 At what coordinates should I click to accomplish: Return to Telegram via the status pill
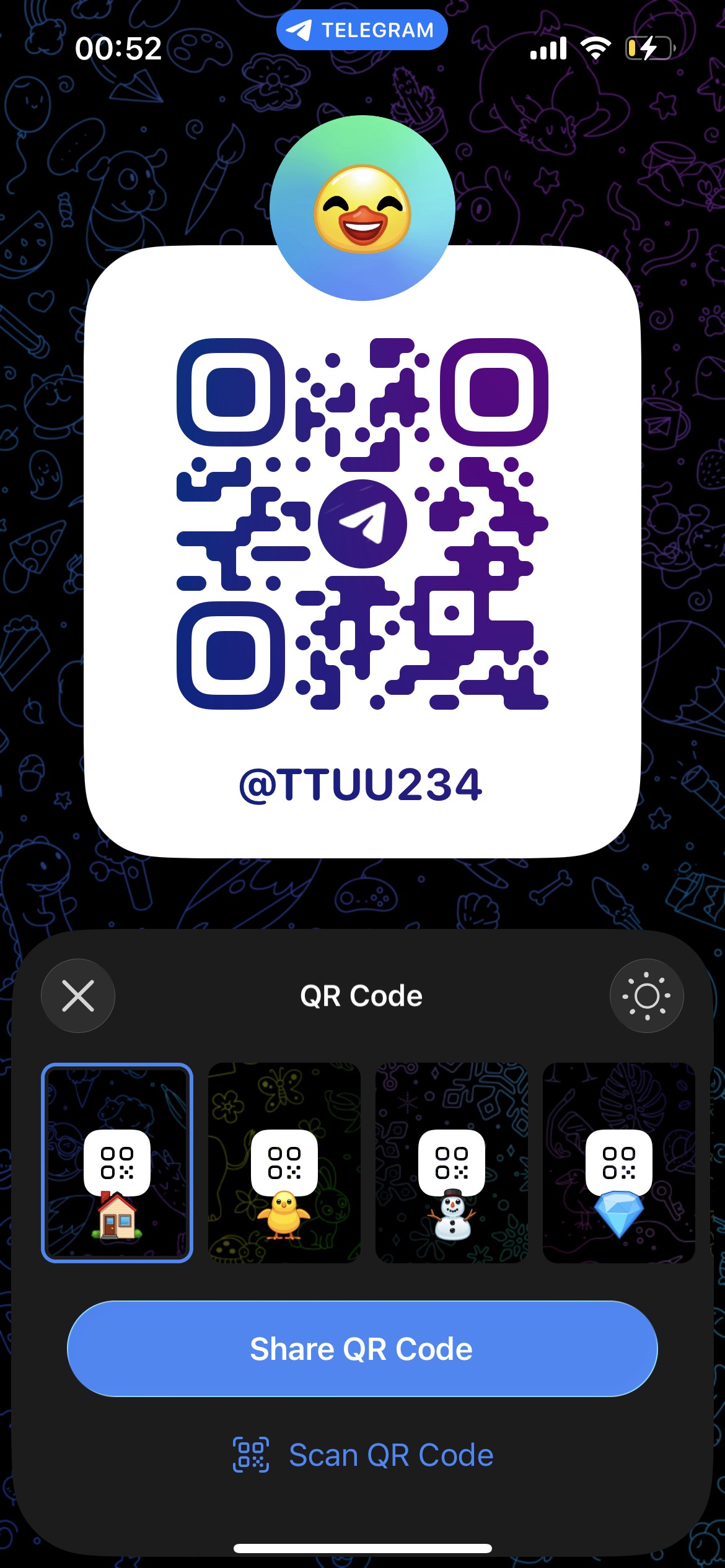[x=362, y=30]
